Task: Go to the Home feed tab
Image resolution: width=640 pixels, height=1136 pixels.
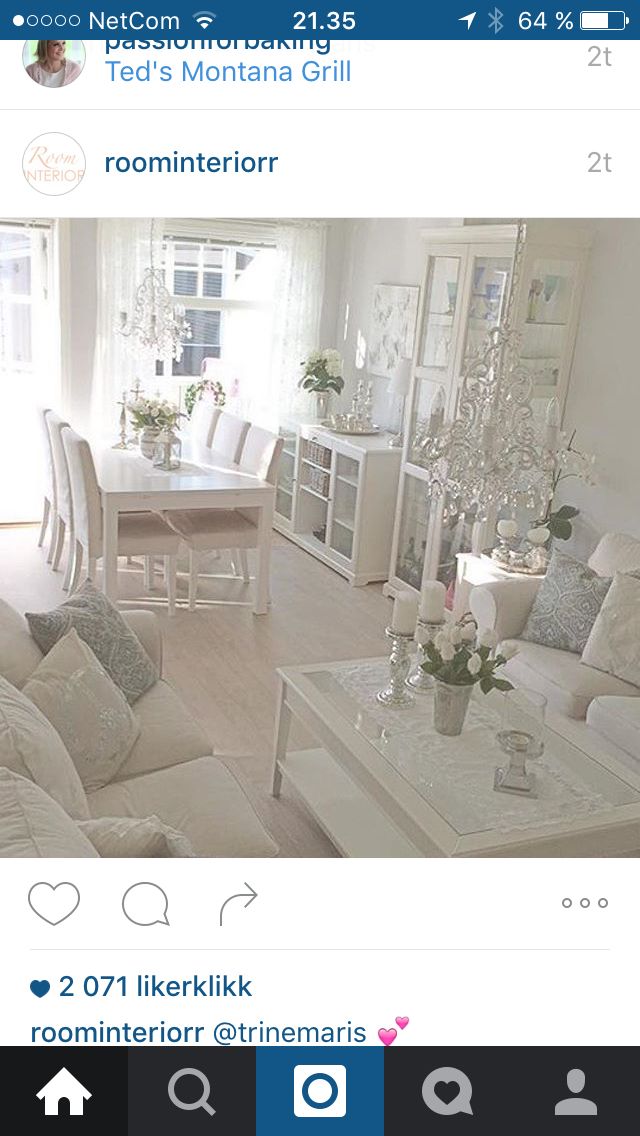Action: pyautogui.click(x=64, y=1091)
